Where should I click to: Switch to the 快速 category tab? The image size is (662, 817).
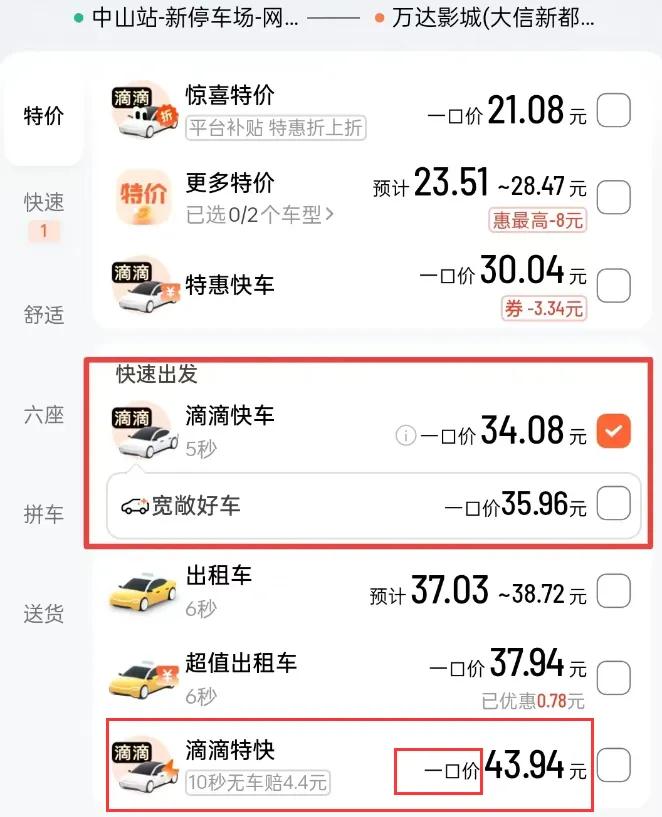44,203
